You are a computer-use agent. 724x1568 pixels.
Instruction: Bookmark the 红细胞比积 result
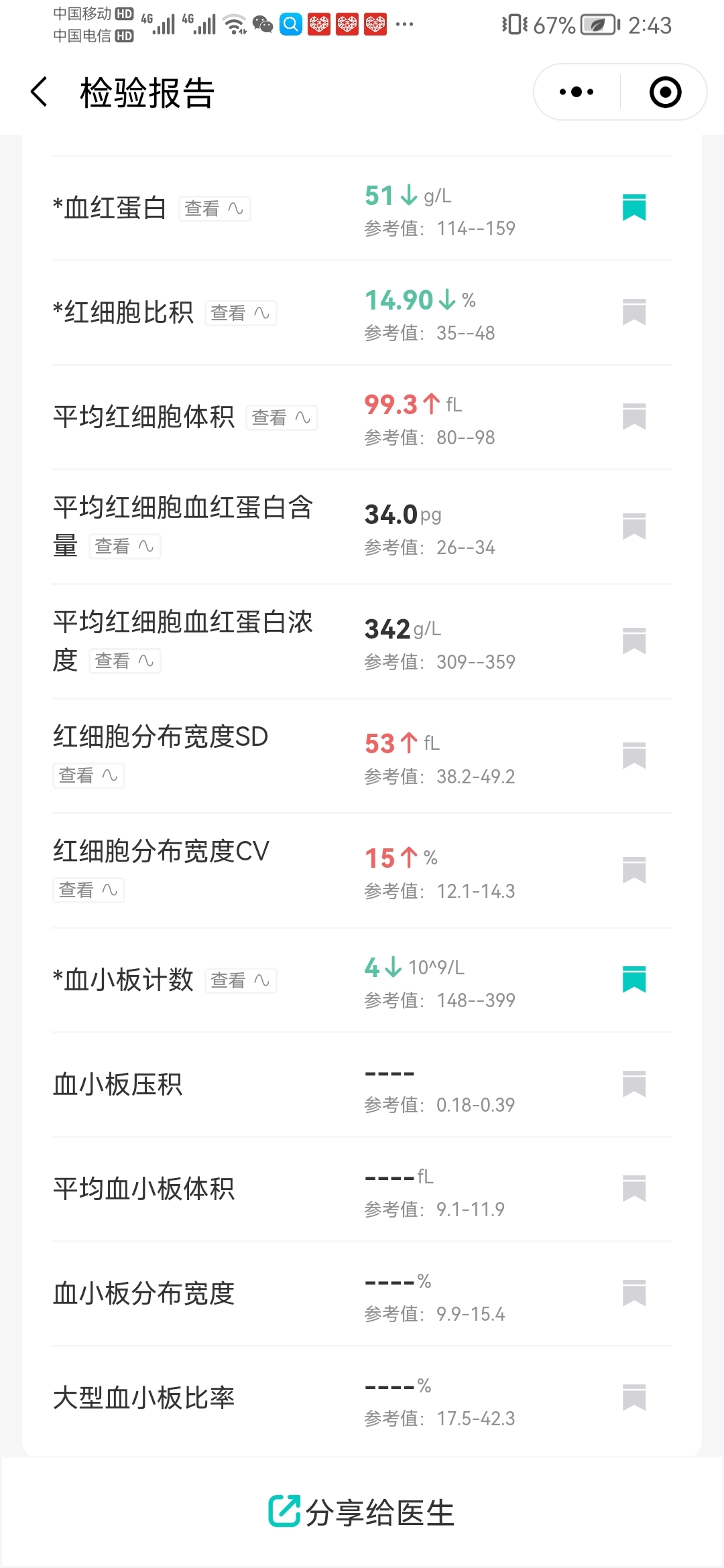tap(633, 312)
